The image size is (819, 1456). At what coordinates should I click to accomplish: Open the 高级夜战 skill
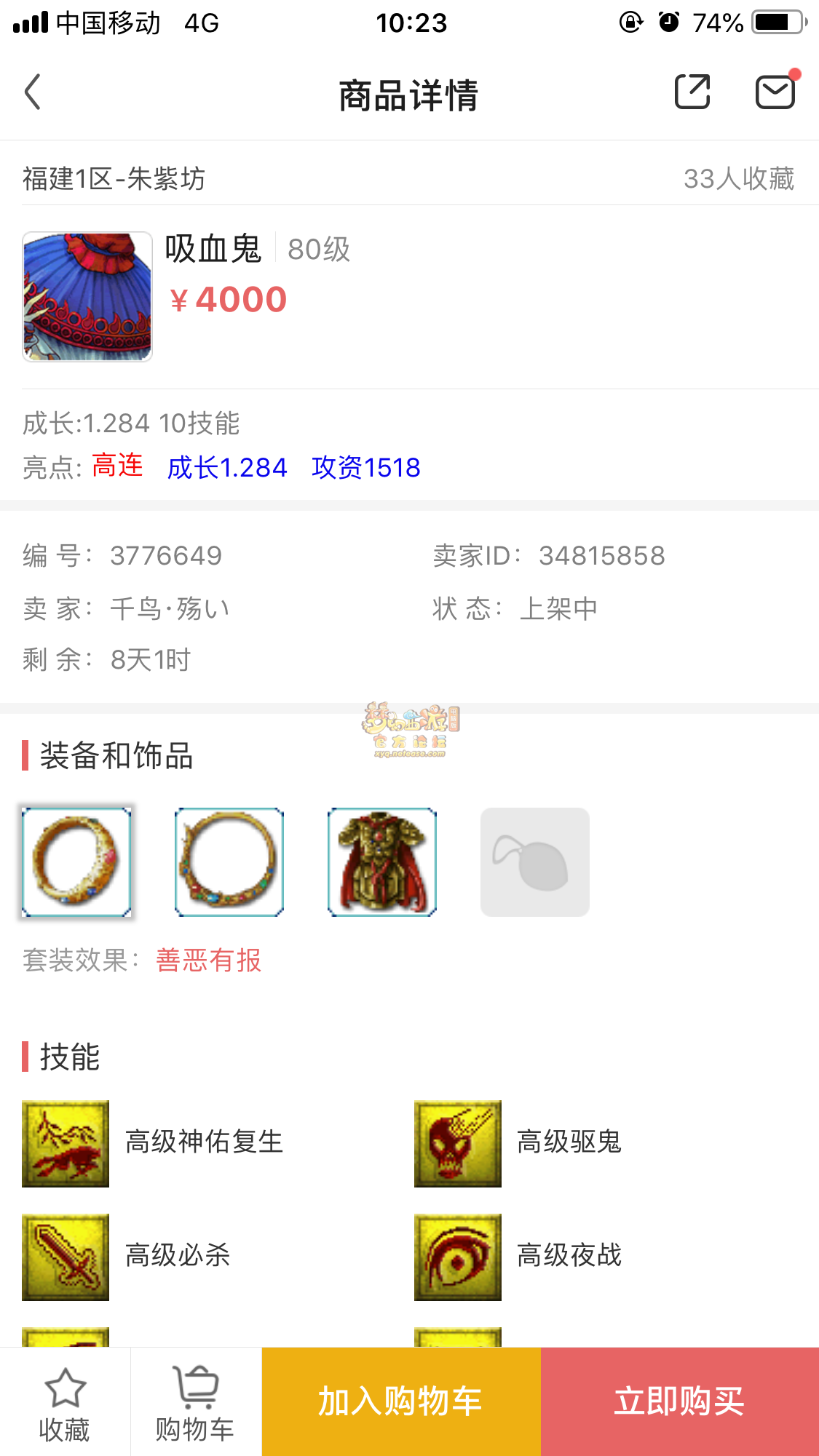(x=457, y=1257)
